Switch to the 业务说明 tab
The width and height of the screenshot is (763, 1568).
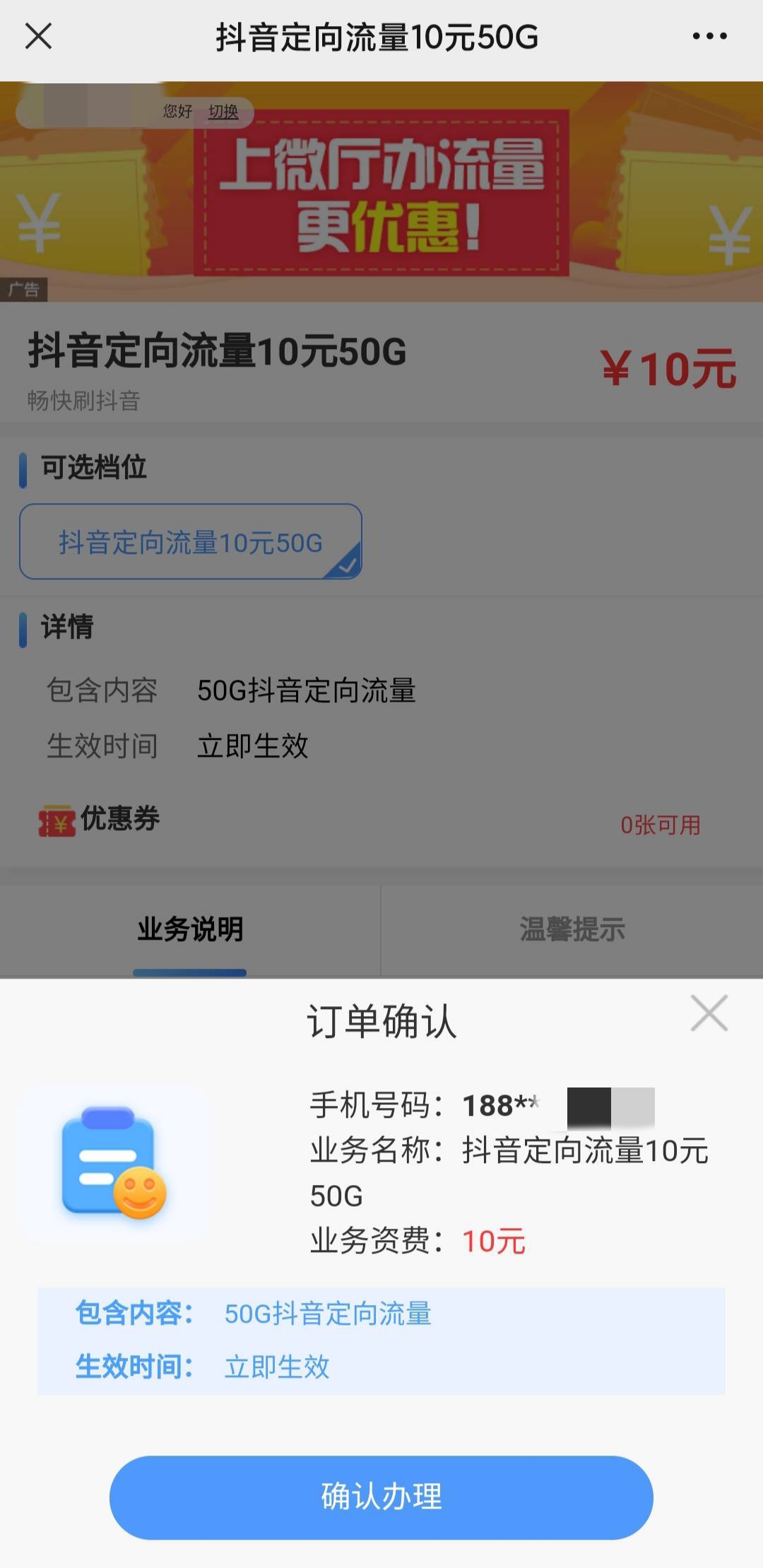(x=190, y=929)
